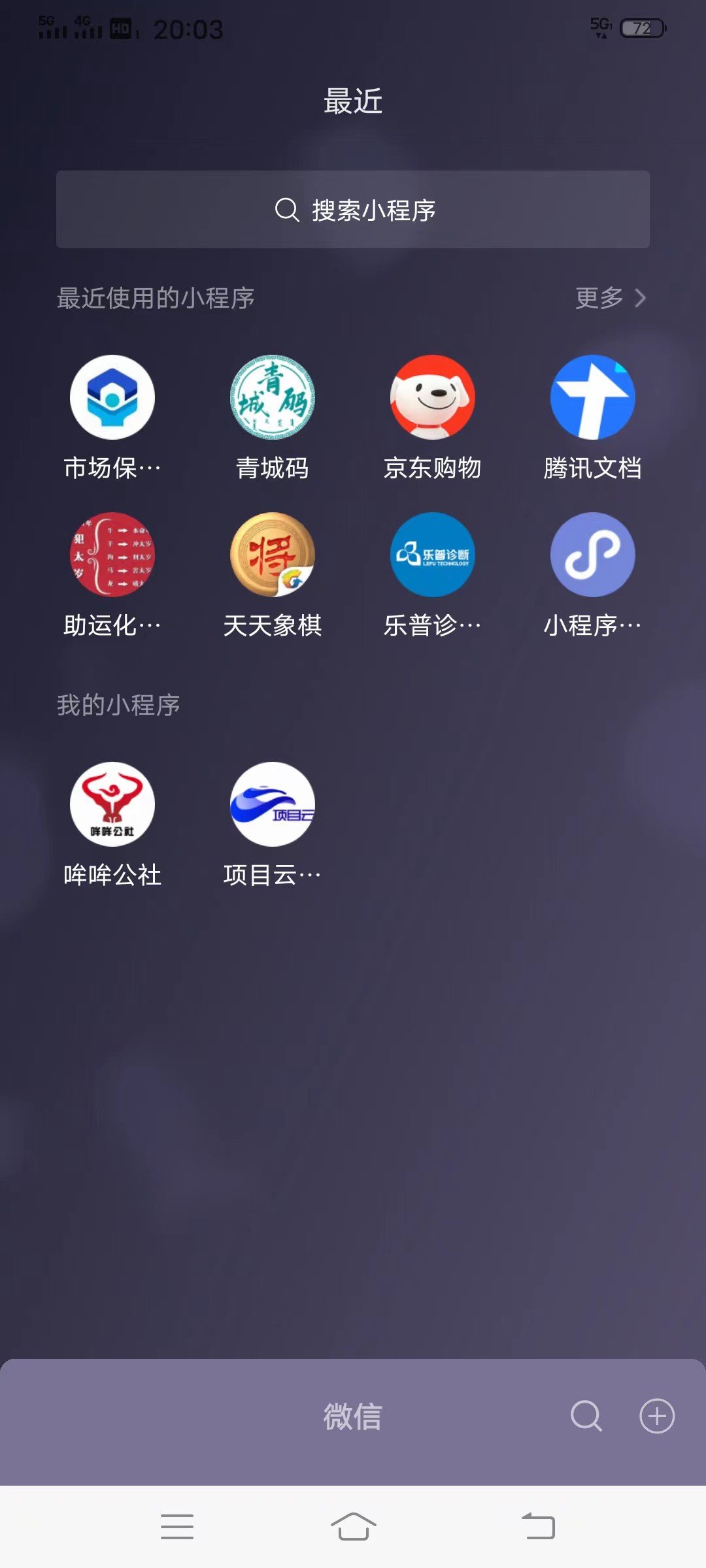The height and width of the screenshot is (1568, 706).
Task: Open the 项目云… mini program
Action: pyautogui.click(x=273, y=804)
